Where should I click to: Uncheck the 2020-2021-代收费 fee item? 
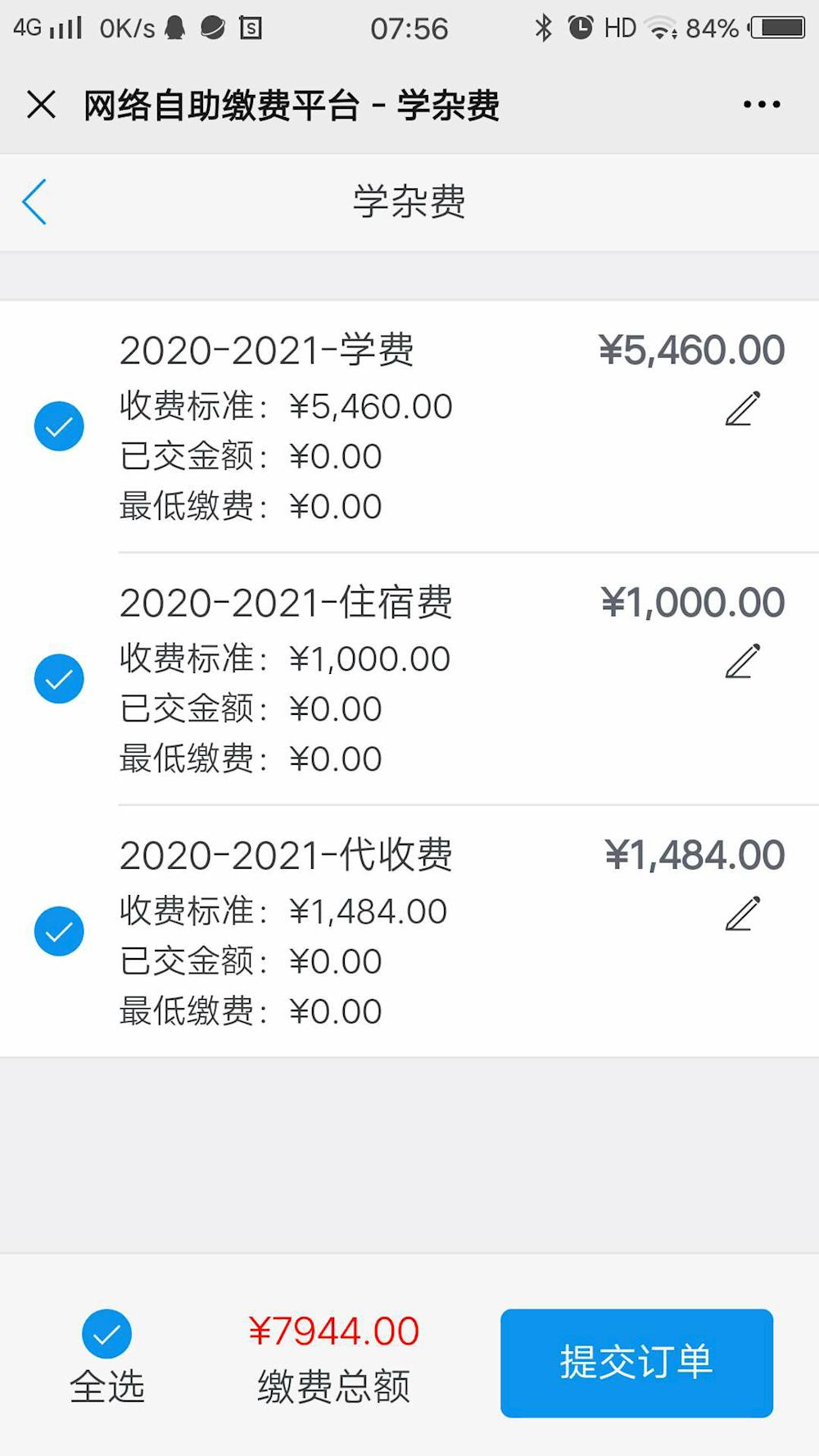59,931
